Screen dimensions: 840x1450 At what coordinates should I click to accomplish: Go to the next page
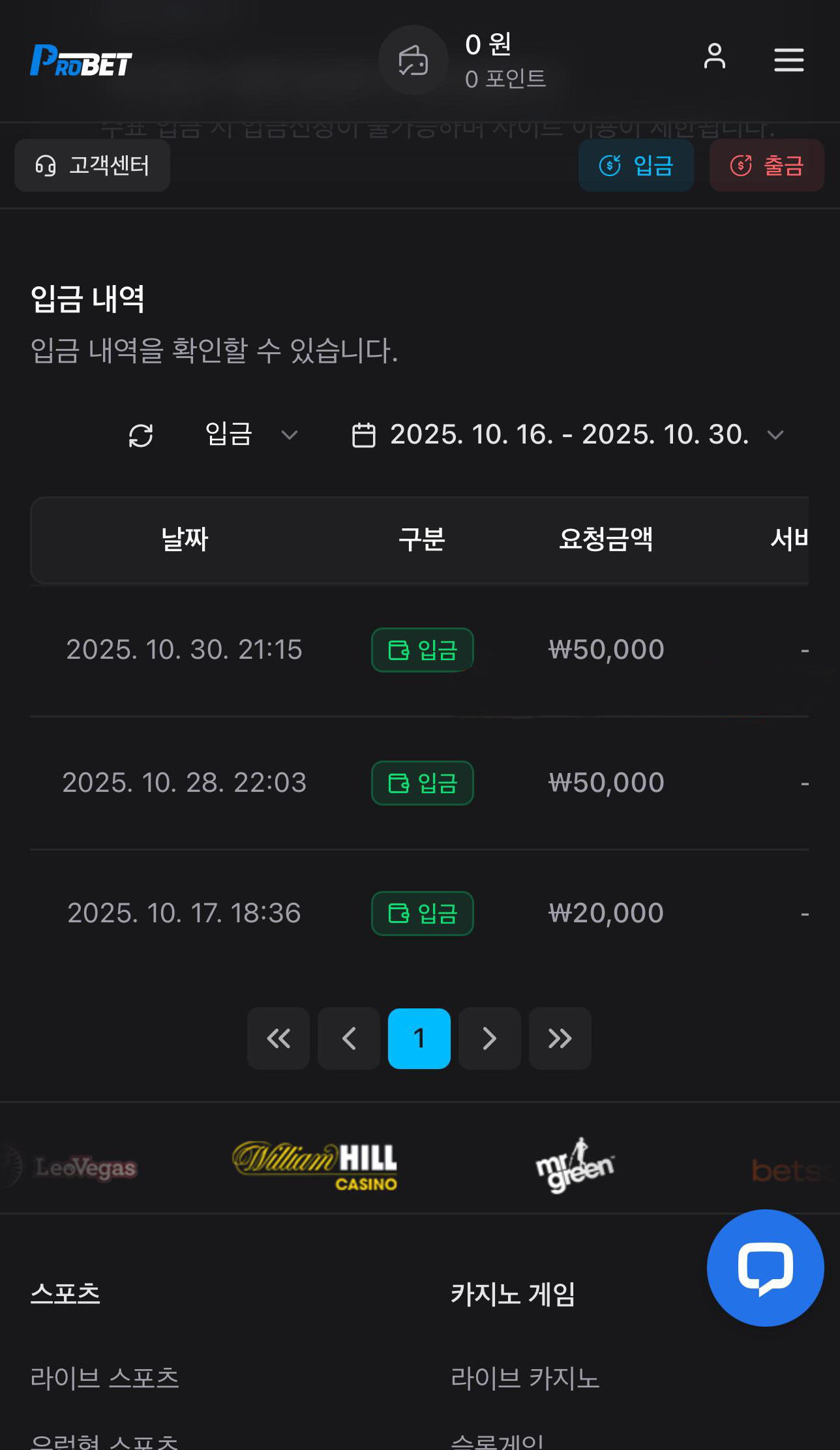490,1038
